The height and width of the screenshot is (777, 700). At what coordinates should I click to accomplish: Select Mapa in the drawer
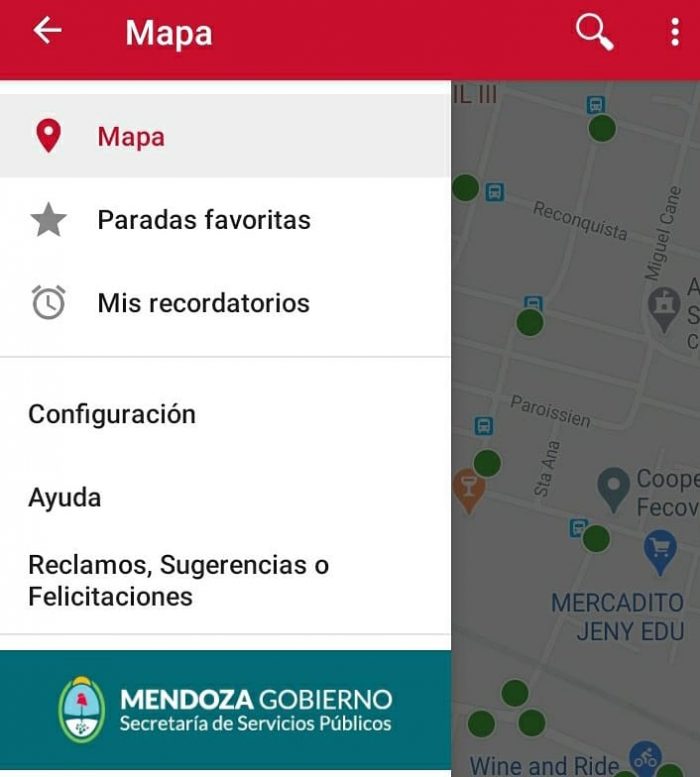coord(130,137)
